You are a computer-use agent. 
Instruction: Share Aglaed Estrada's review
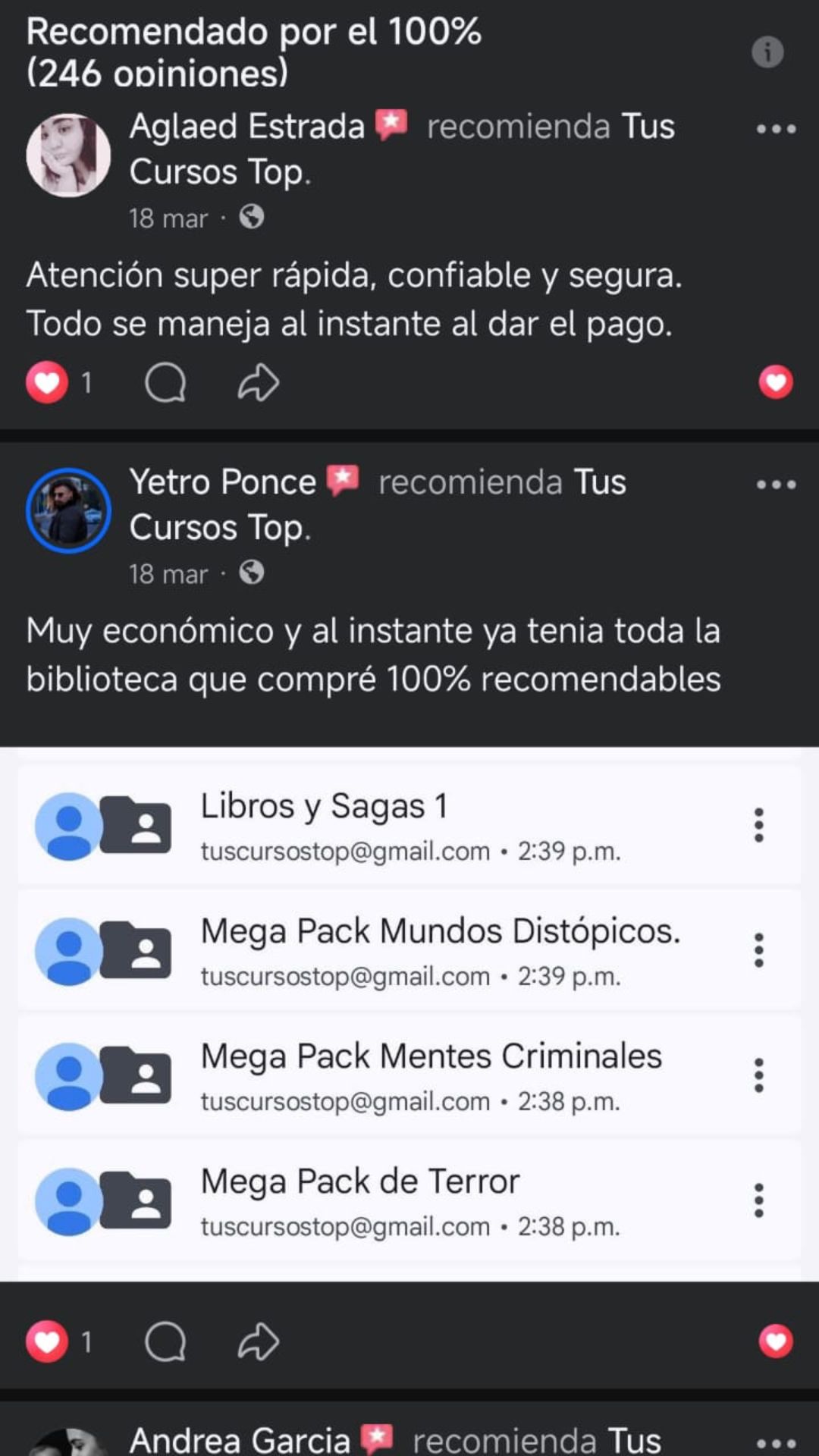click(x=259, y=382)
